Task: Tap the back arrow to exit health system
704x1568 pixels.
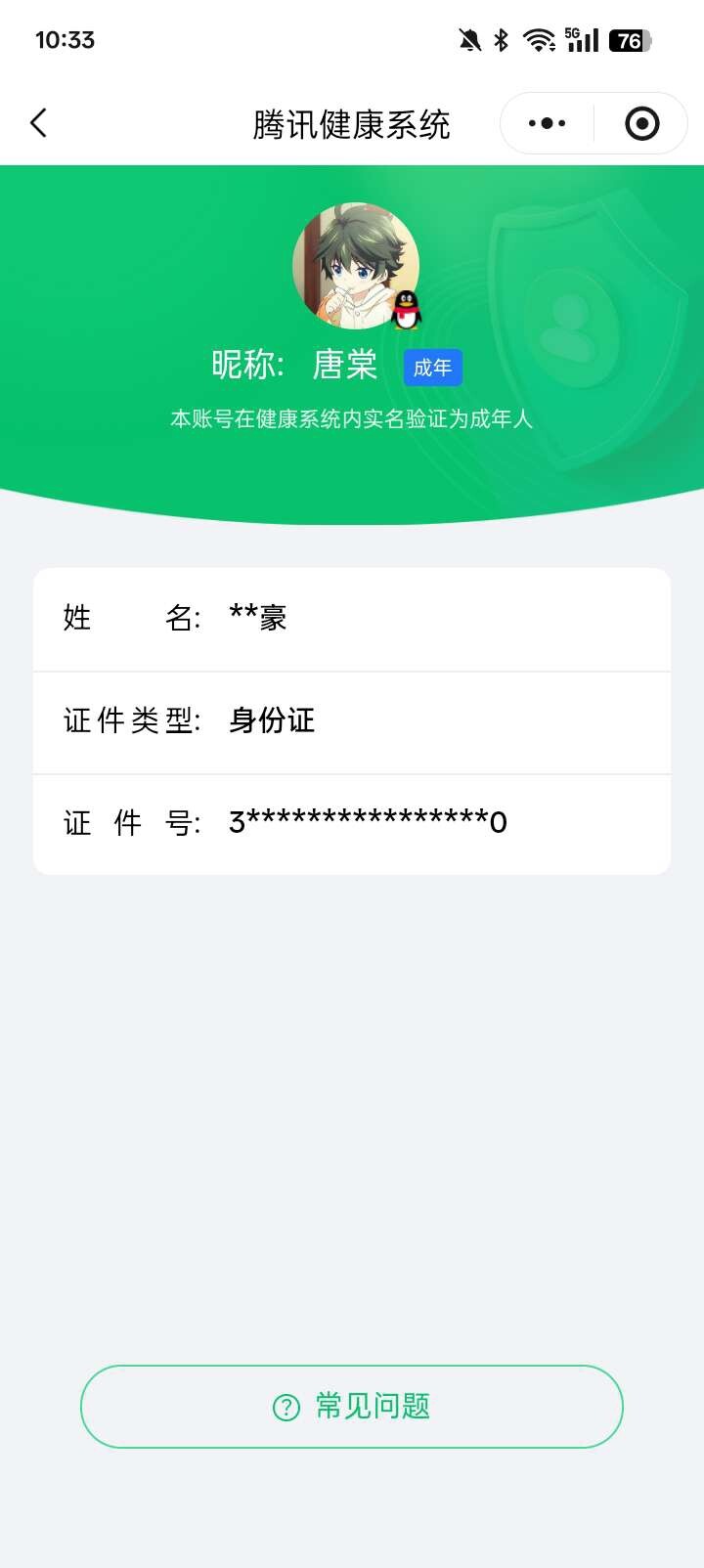Action: click(x=37, y=123)
